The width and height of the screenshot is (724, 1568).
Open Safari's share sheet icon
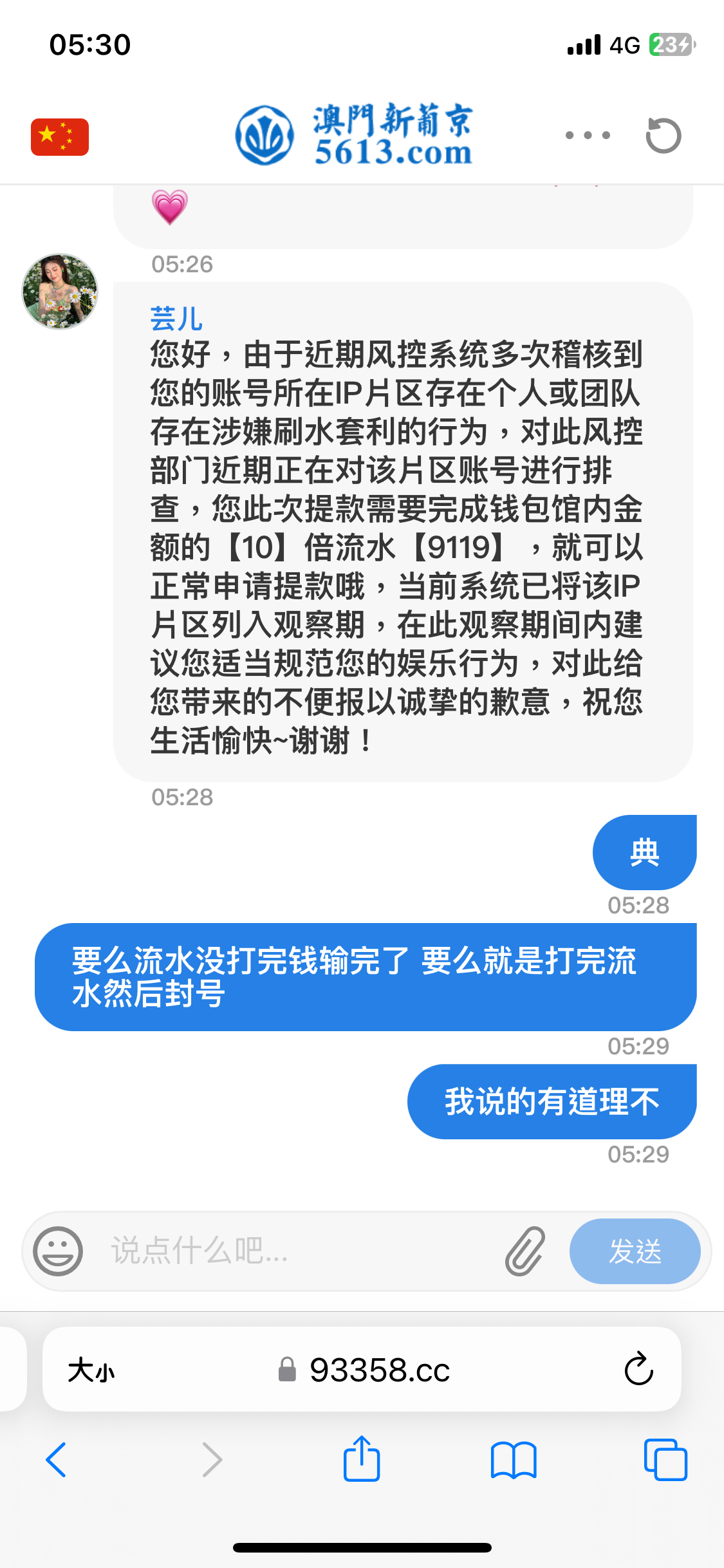tap(362, 1461)
